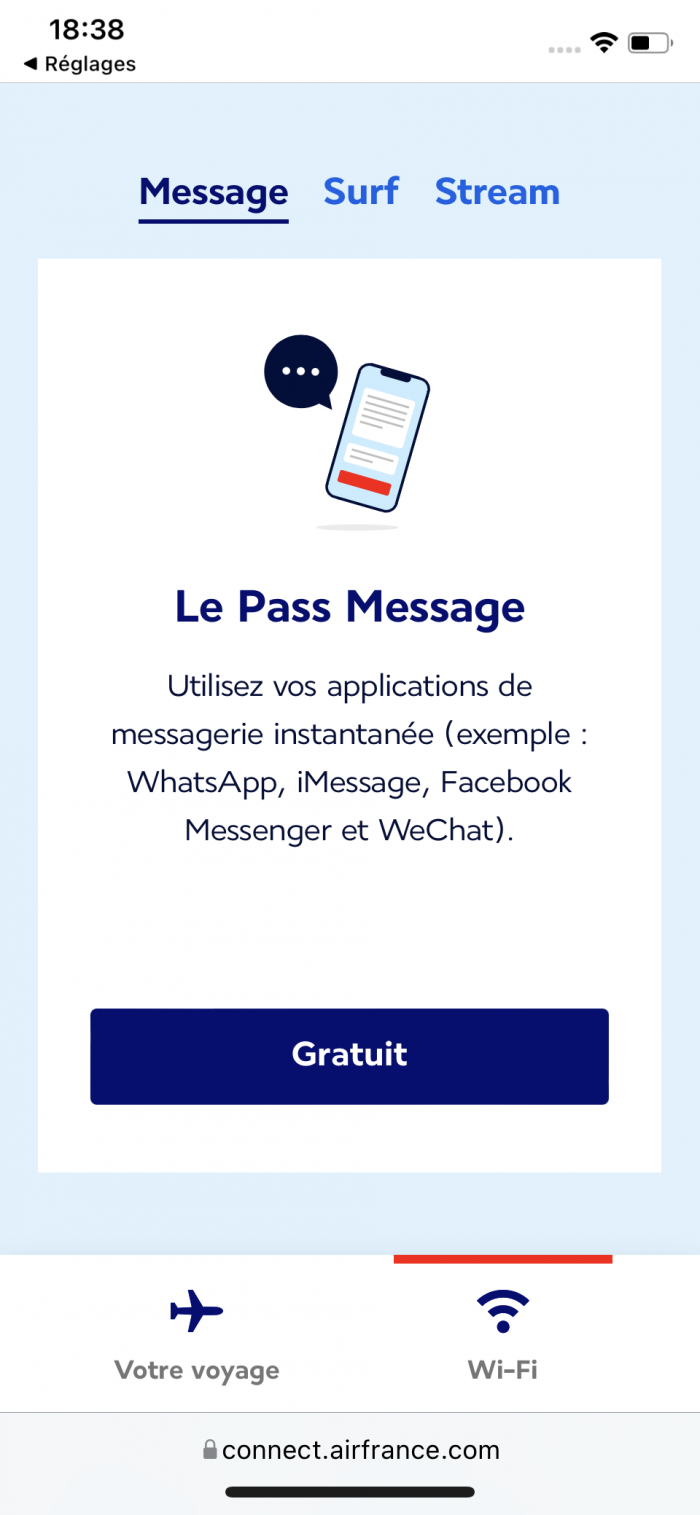Select the Message pass tab

point(213,191)
